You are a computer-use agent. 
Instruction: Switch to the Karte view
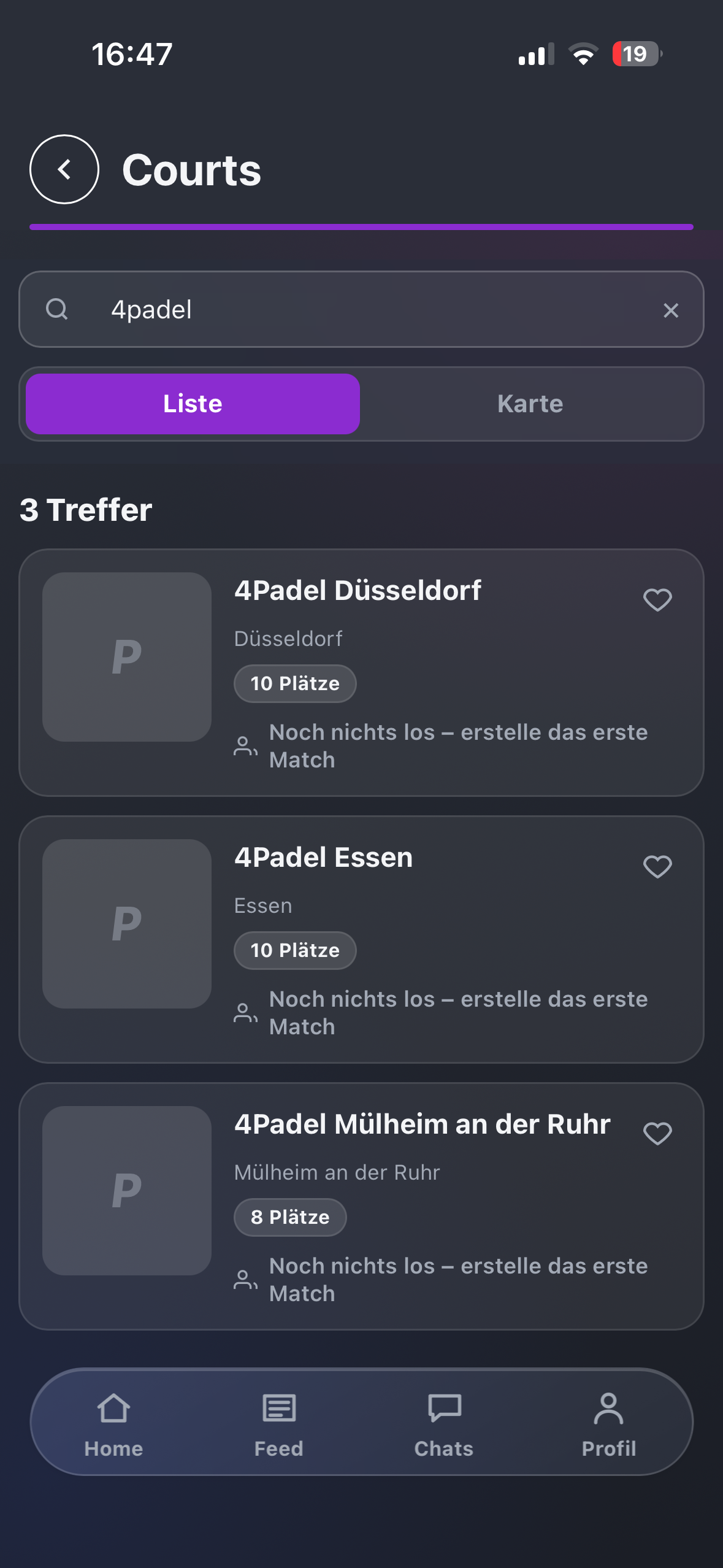530,404
